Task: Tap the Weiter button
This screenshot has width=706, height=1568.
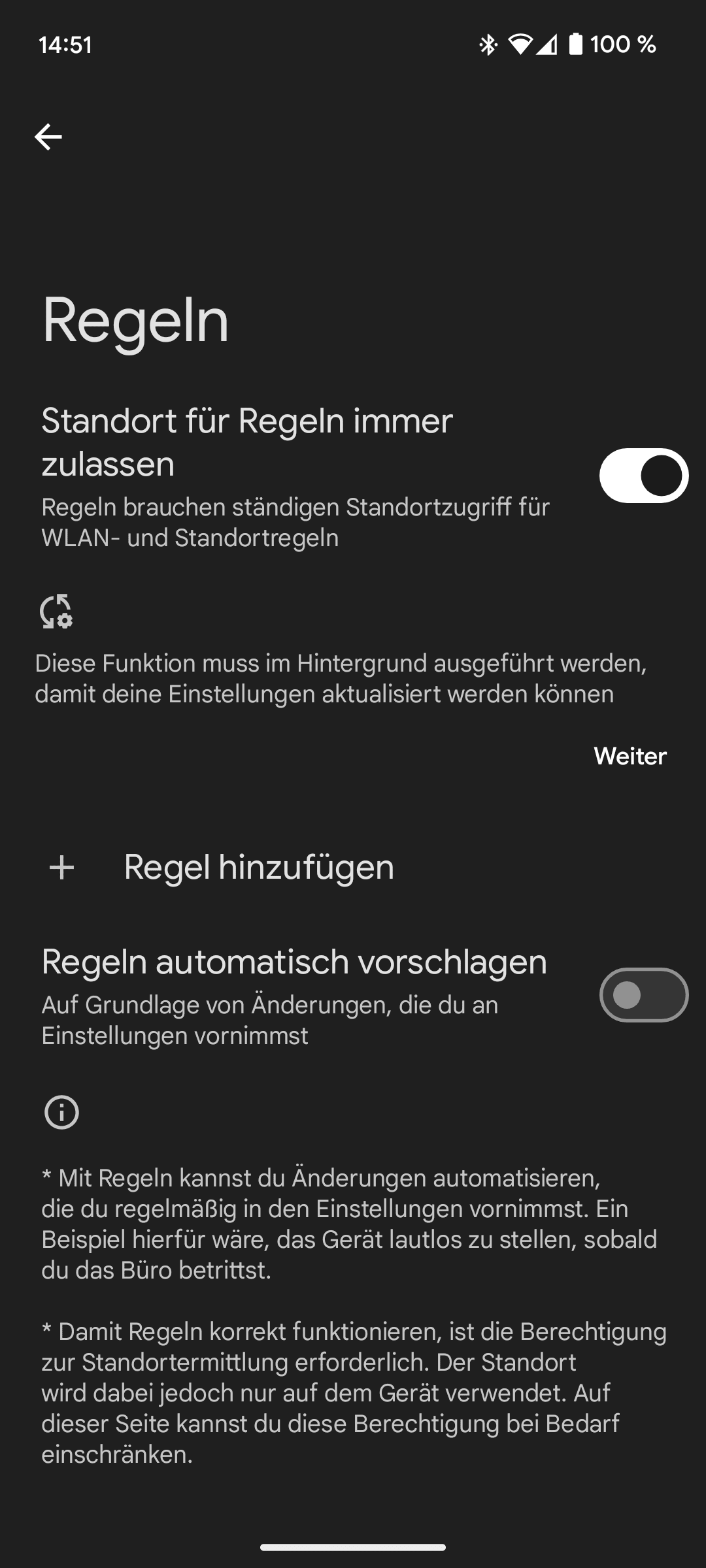Action: (x=630, y=756)
